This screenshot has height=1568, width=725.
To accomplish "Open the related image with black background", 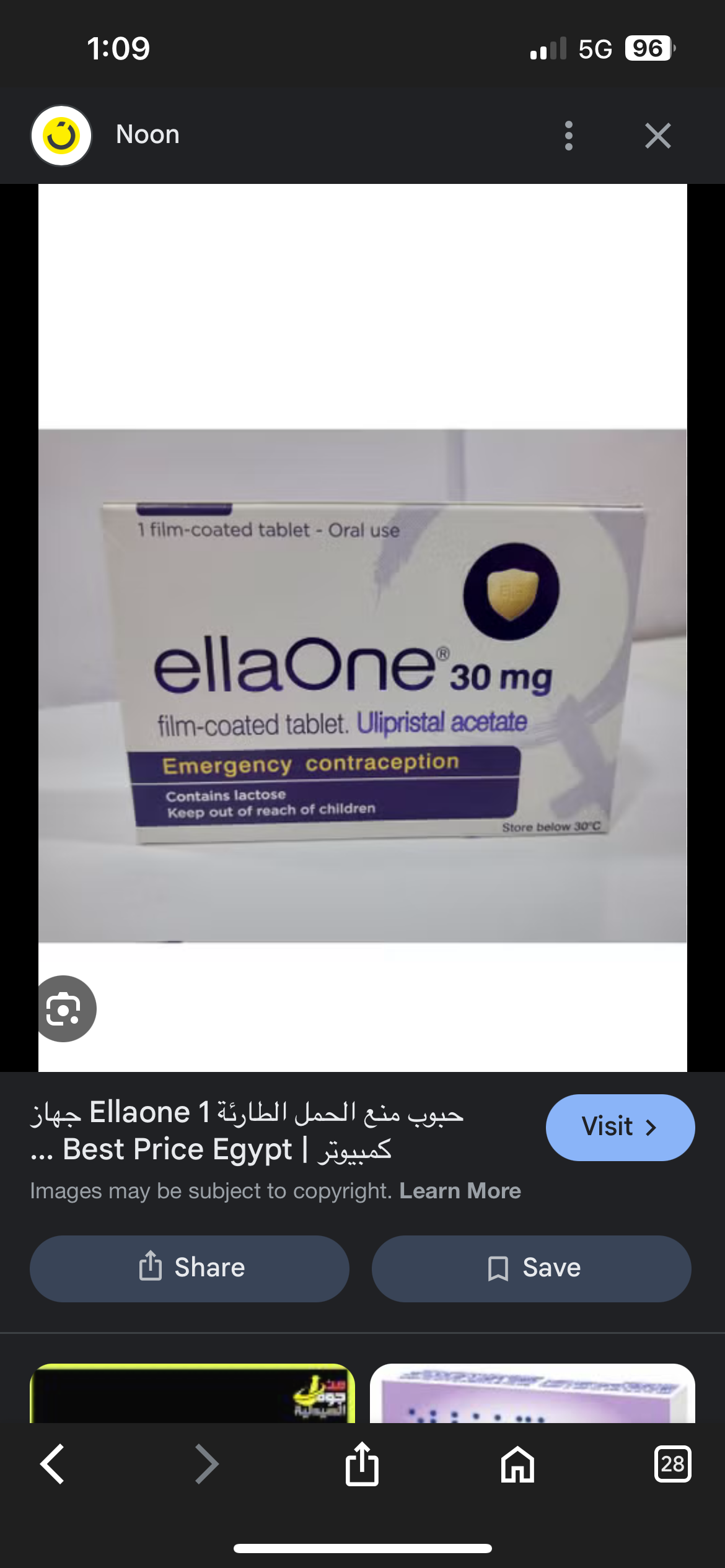I will [192, 1393].
